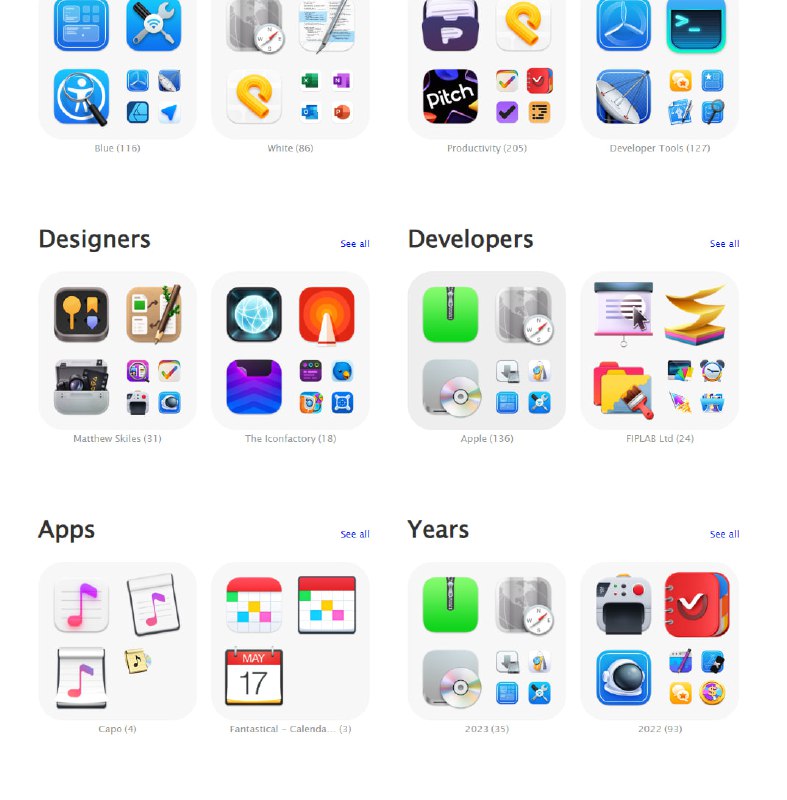The image size is (787, 800).
Task: Open the 2023 (35) year collection
Action: click(487, 641)
